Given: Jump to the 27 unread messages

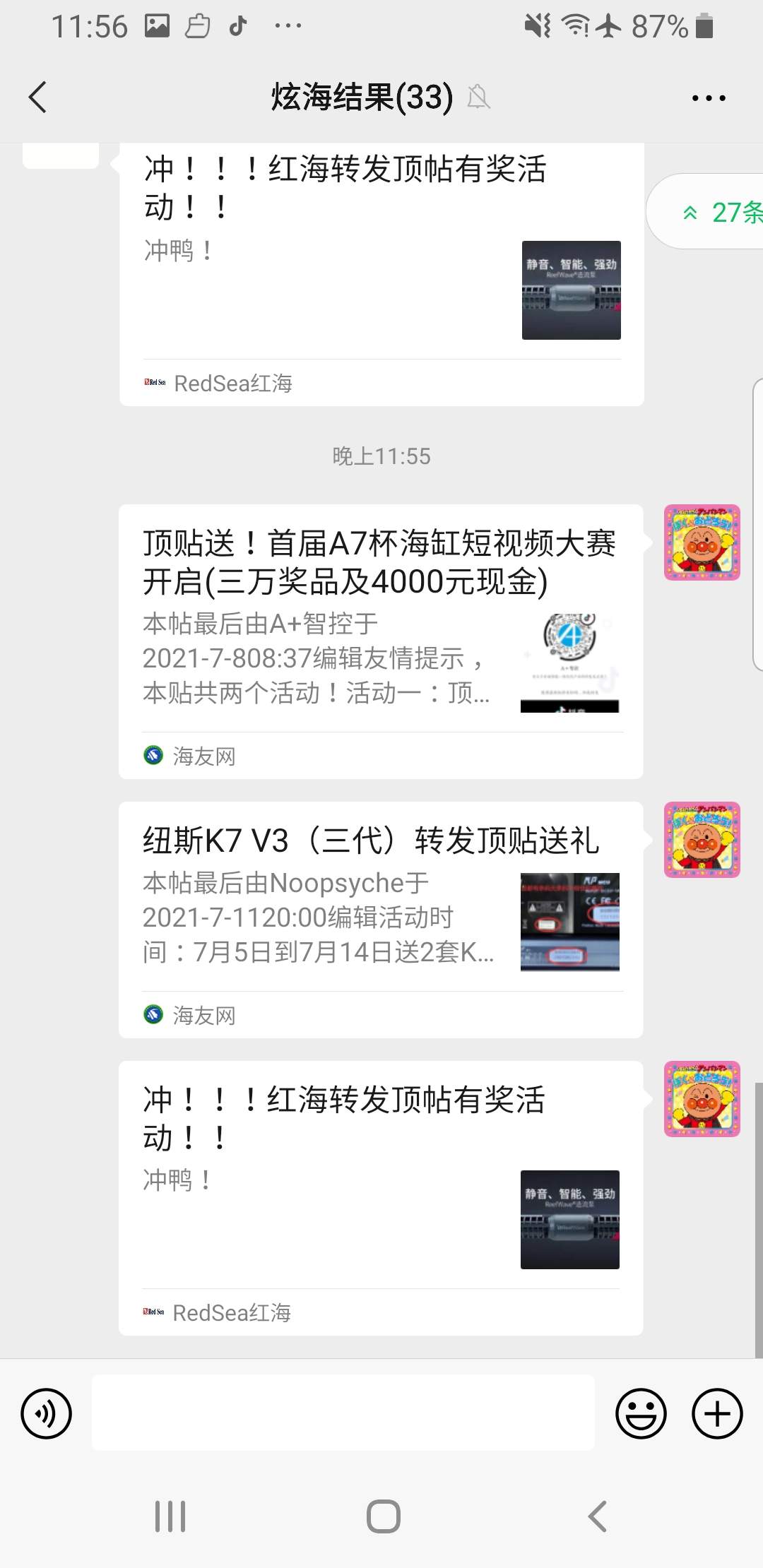Looking at the screenshot, I should click(721, 212).
